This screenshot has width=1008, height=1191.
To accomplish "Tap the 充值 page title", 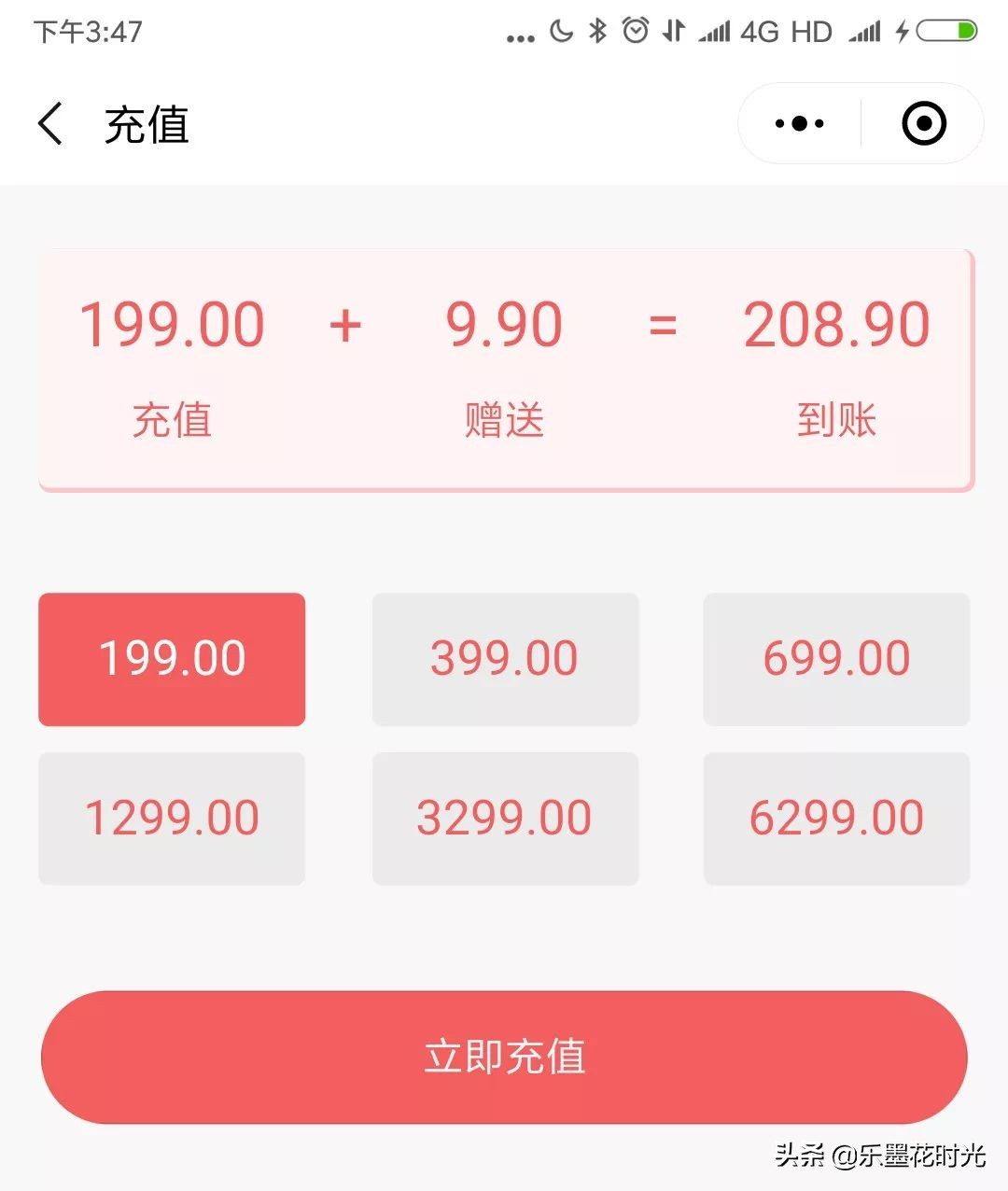I will click(146, 125).
